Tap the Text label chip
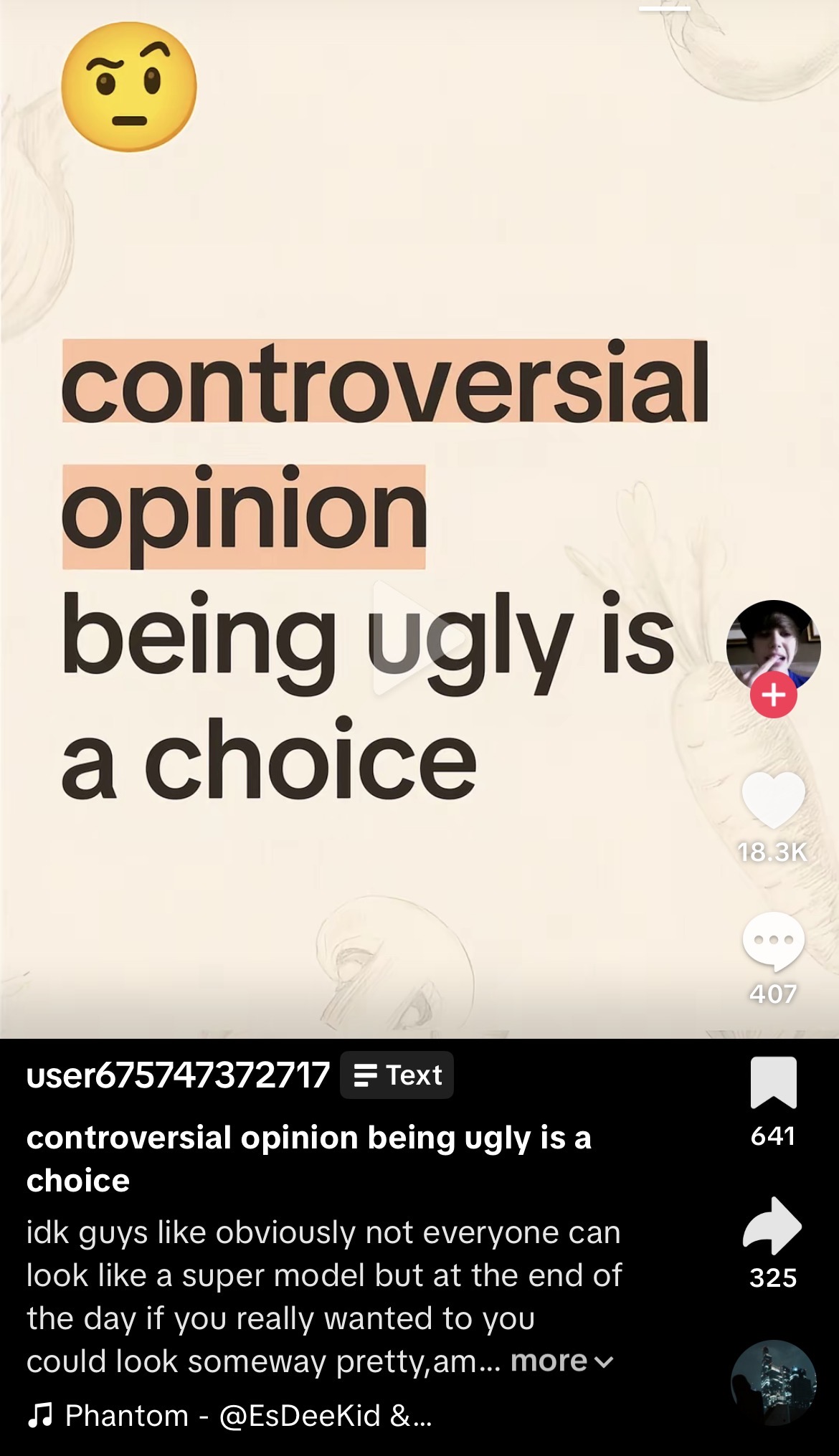Viewport: 839px width, 1456px height. pos(397,1075)
